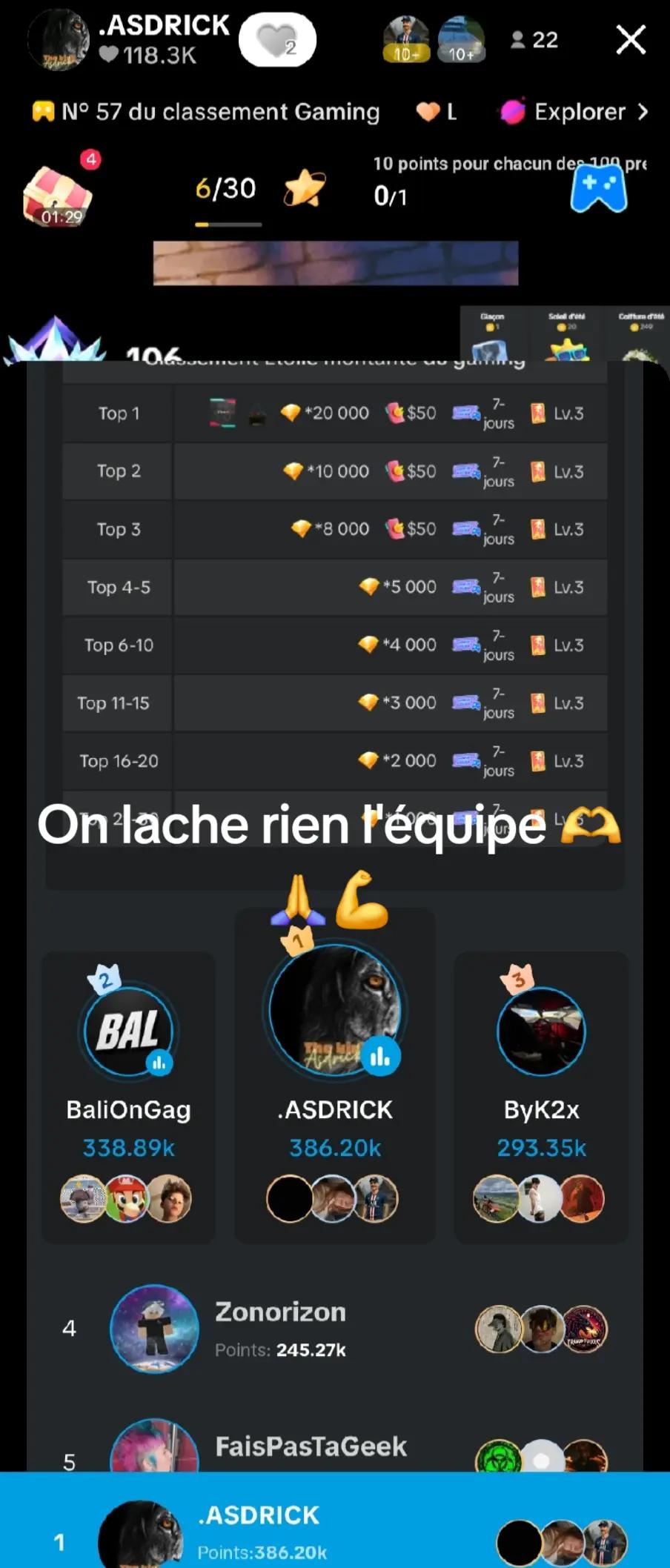The height and width of the screenshot is (1568, 670).
Task: View Zonorizon's top supporters avatars
Action: [x=541, y=1329]
